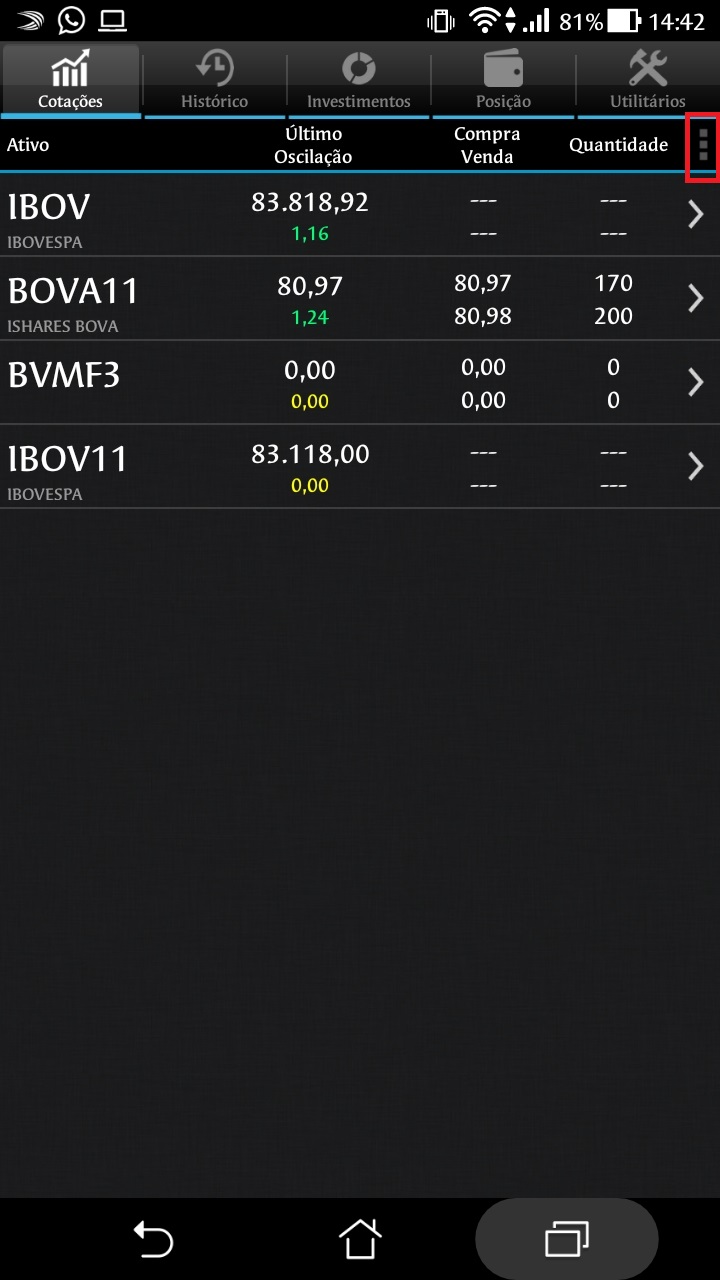Switch to the Histórico tab

(x=215, y=79)
